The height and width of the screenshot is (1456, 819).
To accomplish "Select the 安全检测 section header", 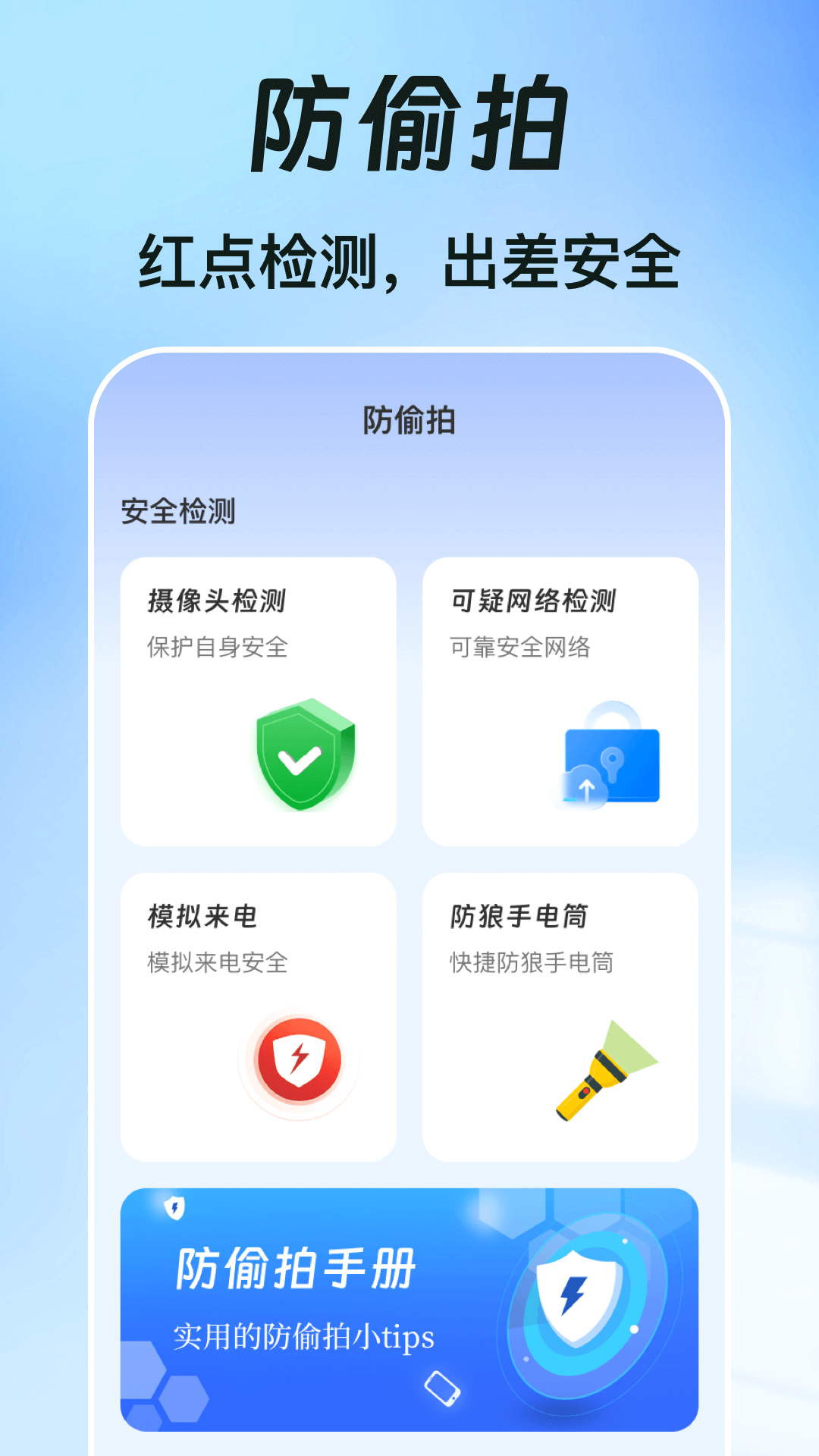I will point(178,510).
